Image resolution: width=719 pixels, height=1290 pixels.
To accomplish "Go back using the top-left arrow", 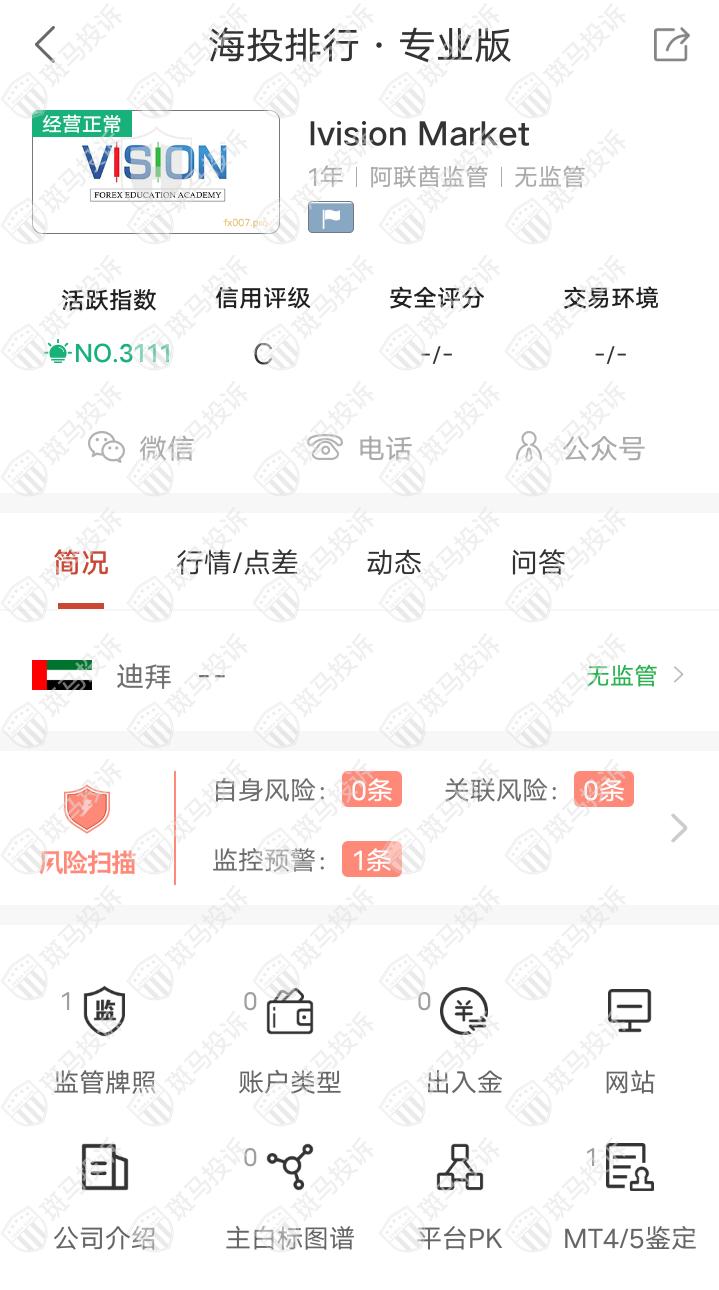I will tap(45, 45).
